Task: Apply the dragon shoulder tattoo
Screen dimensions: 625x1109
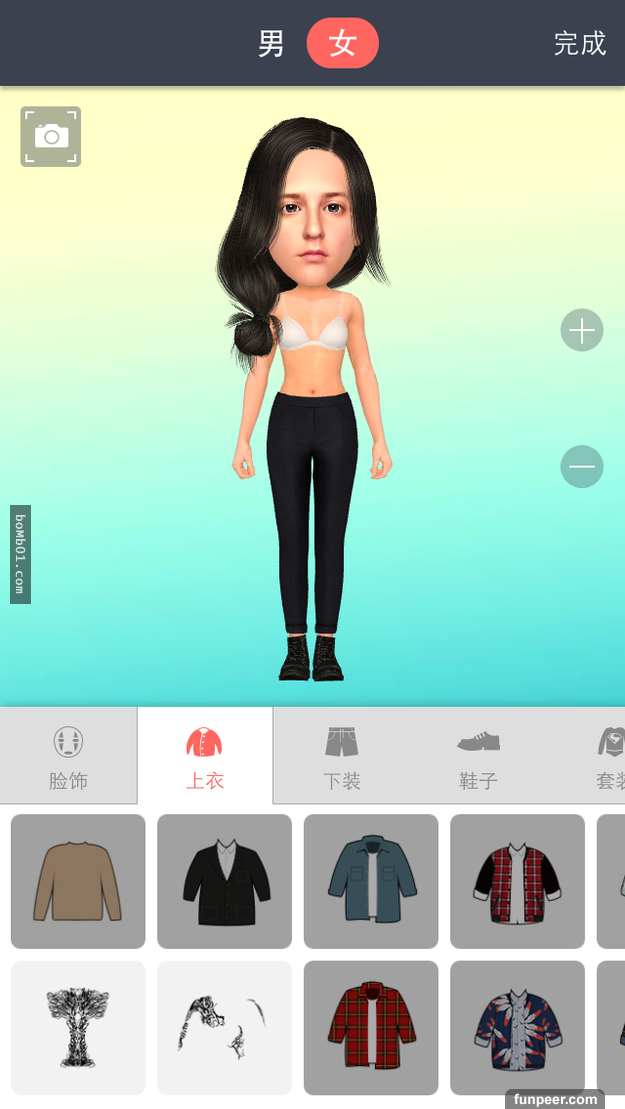Action: click(x=225, y=1027)
